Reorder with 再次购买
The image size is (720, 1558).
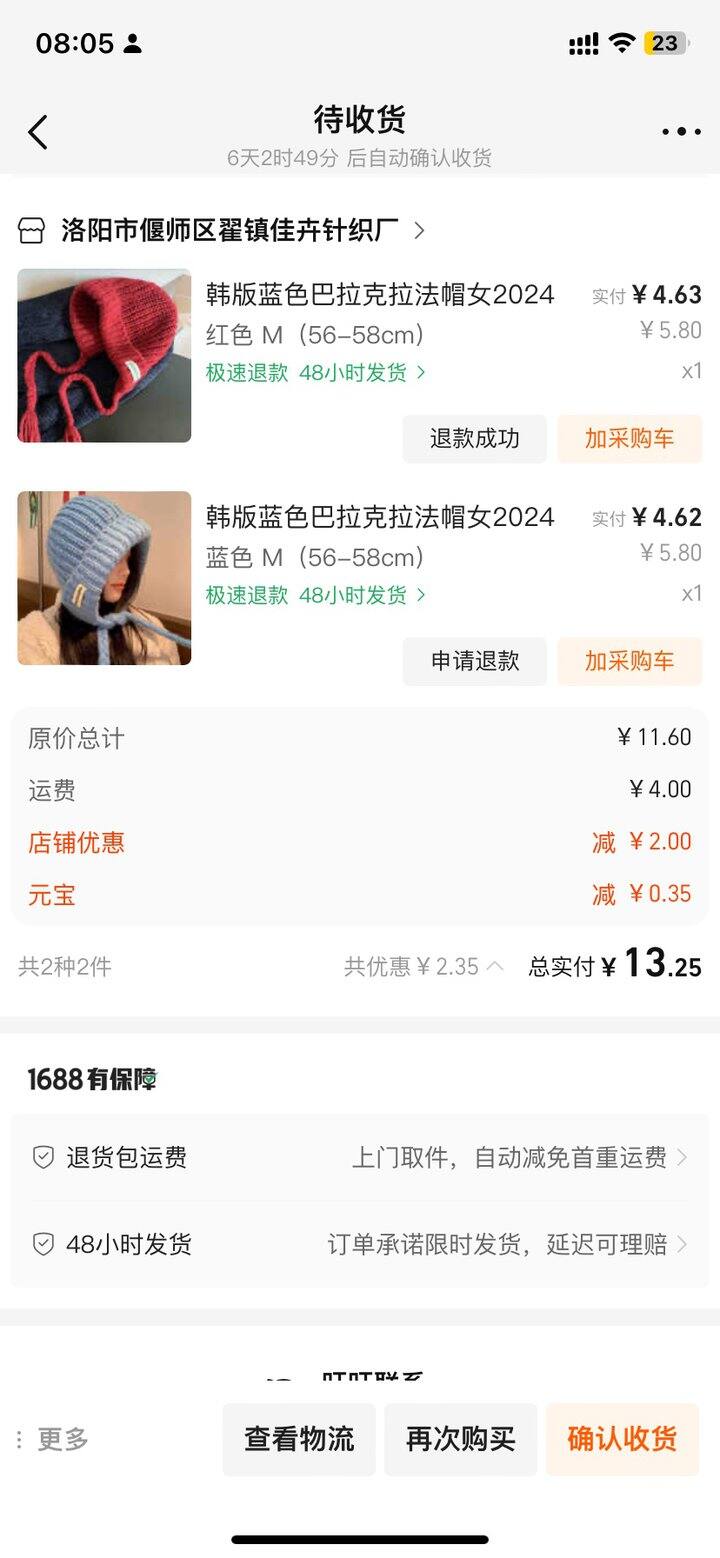coord(460,1439)
